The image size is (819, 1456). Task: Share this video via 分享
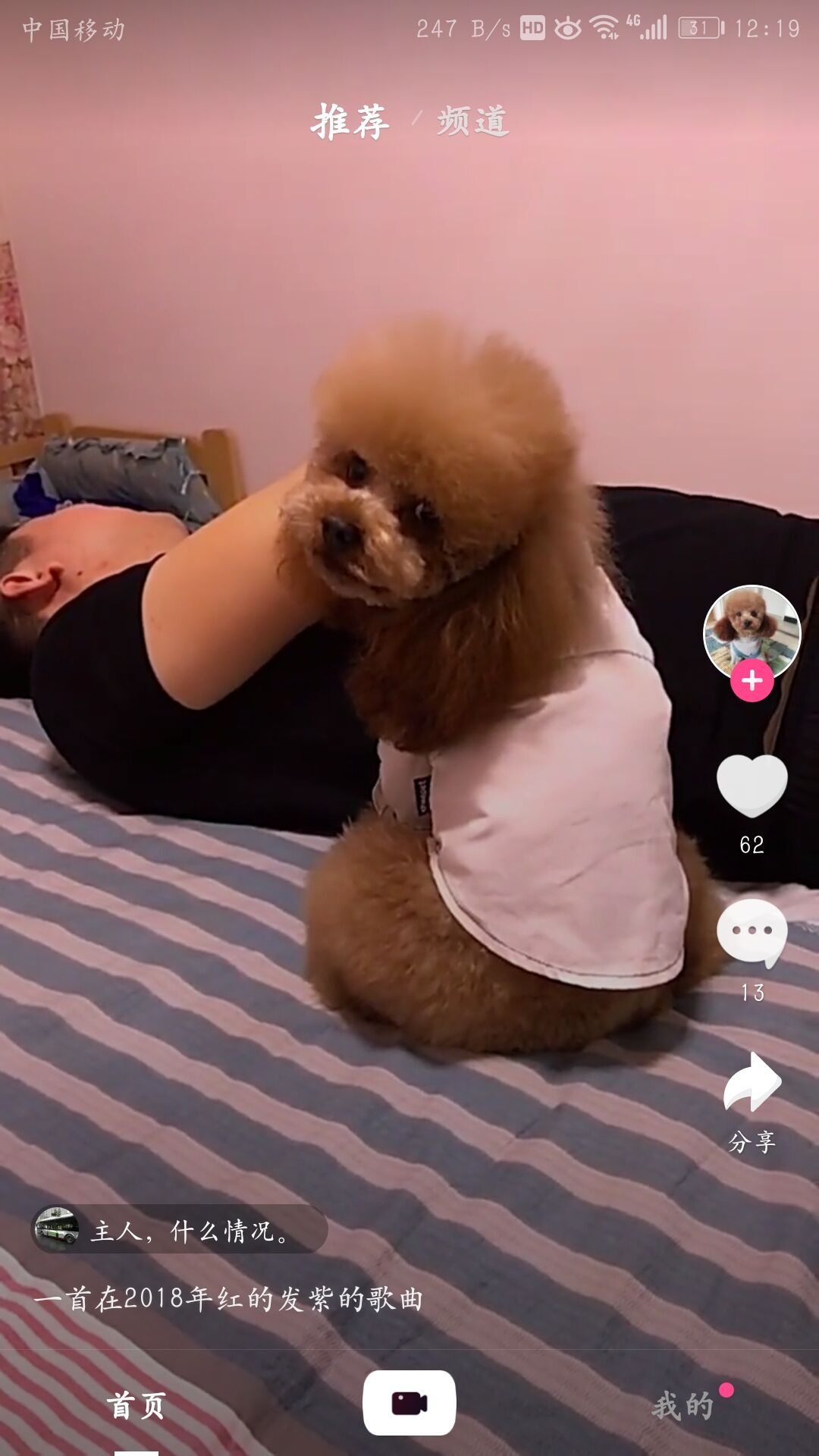[752, 1084]
